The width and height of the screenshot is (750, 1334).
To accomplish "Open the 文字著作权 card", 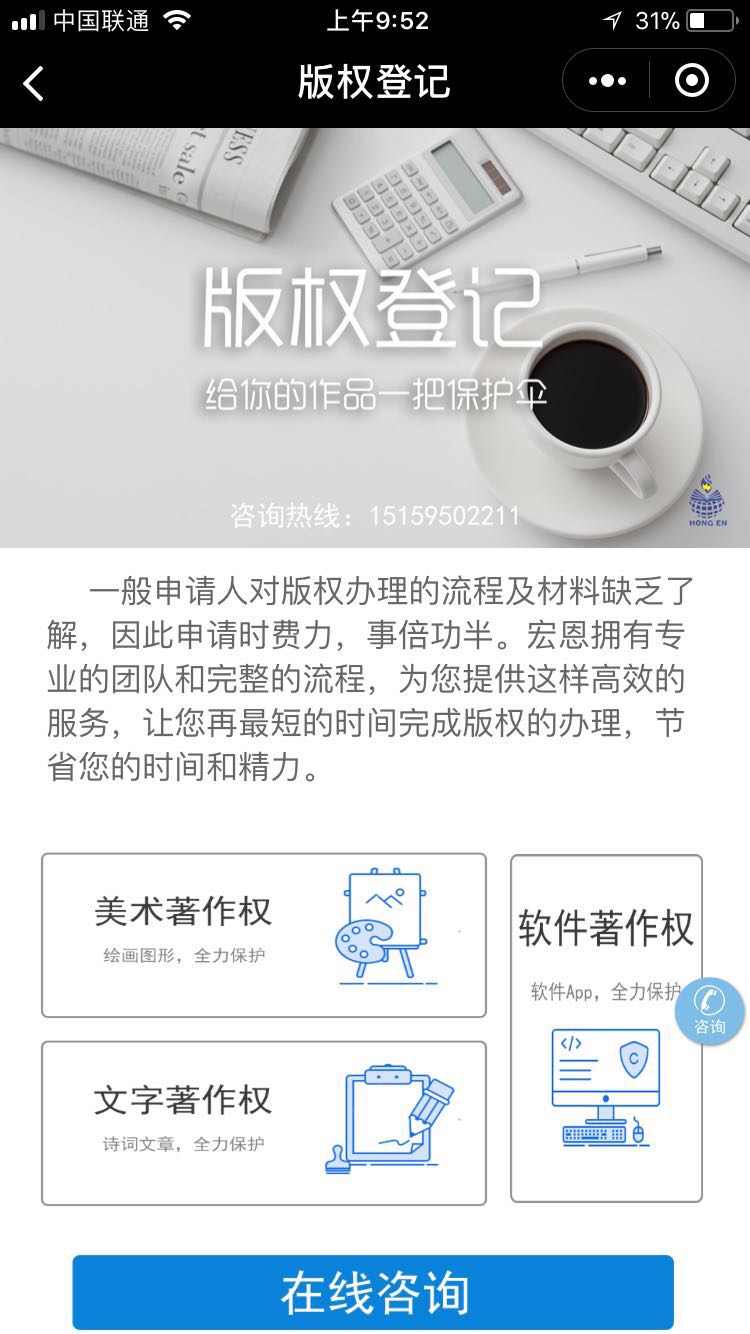I will click(x=263, y=1123).
